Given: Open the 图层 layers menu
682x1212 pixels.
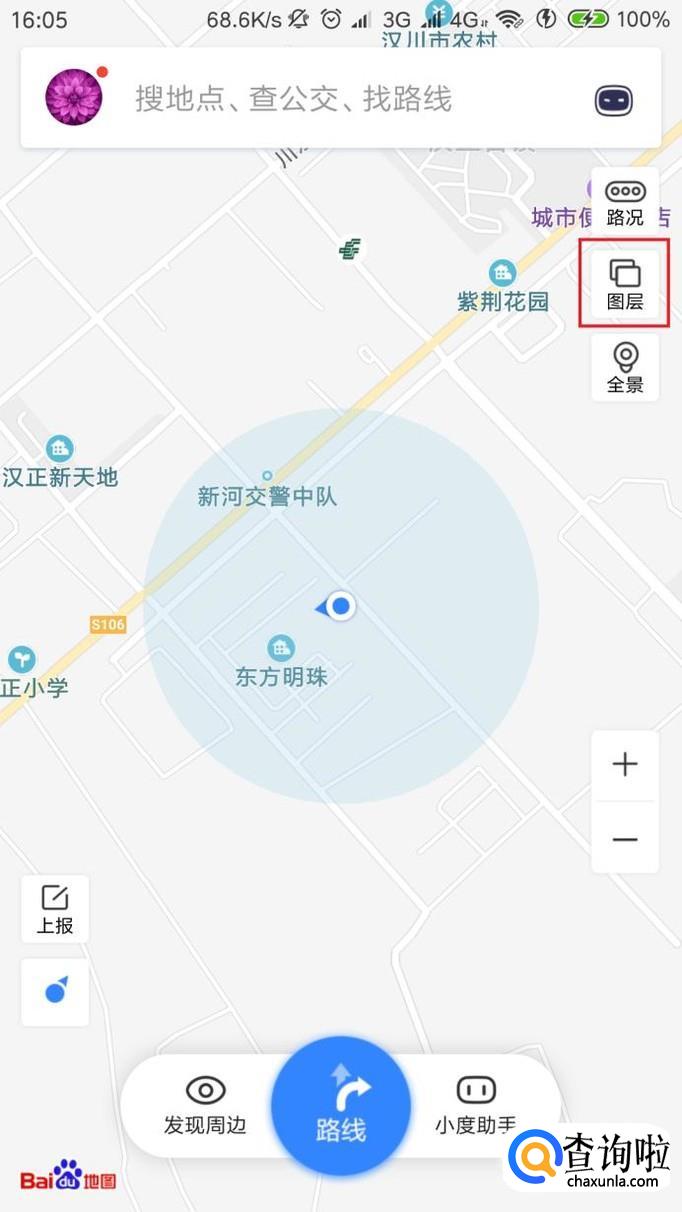Looking at the screenshot, I should coord(625,285).
